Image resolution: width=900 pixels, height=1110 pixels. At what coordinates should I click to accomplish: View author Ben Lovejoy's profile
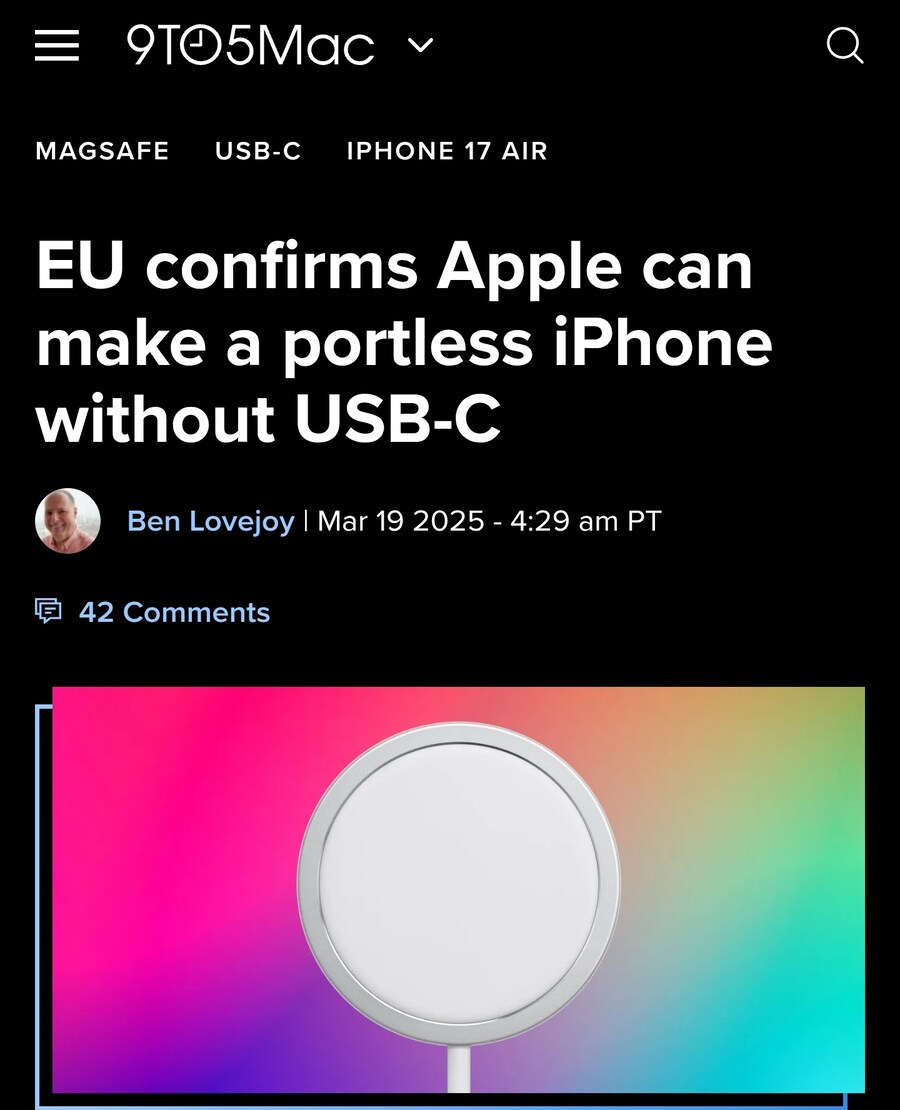point(210,521)
